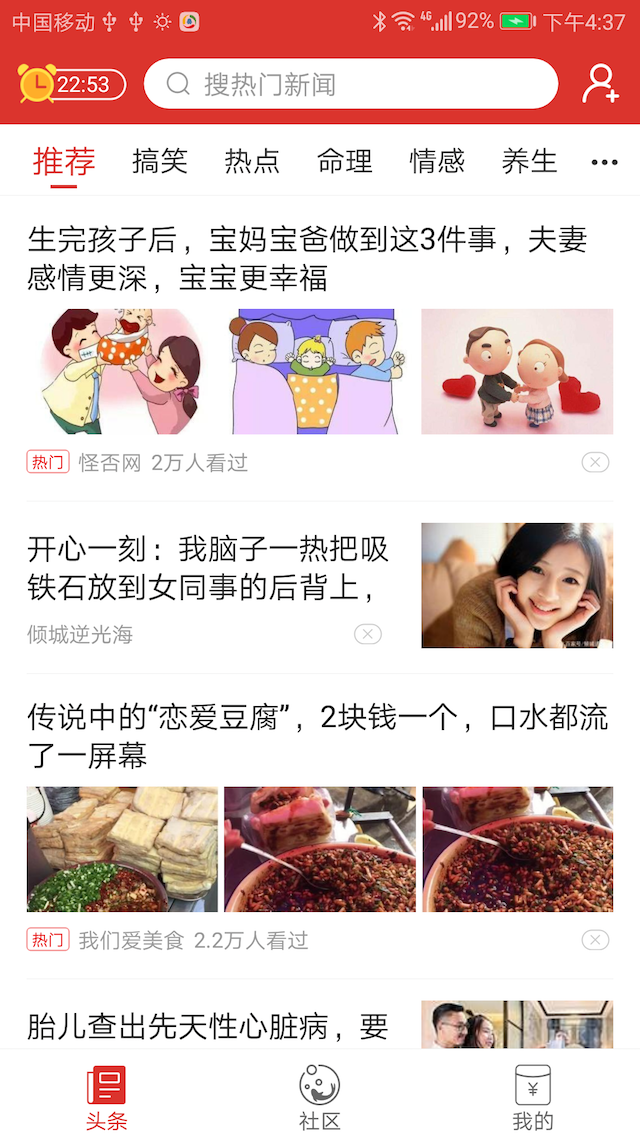This screenshot has width=640, height=1138.
Task: Open the 搜热门新闻 search box
Action: point(350,84)
